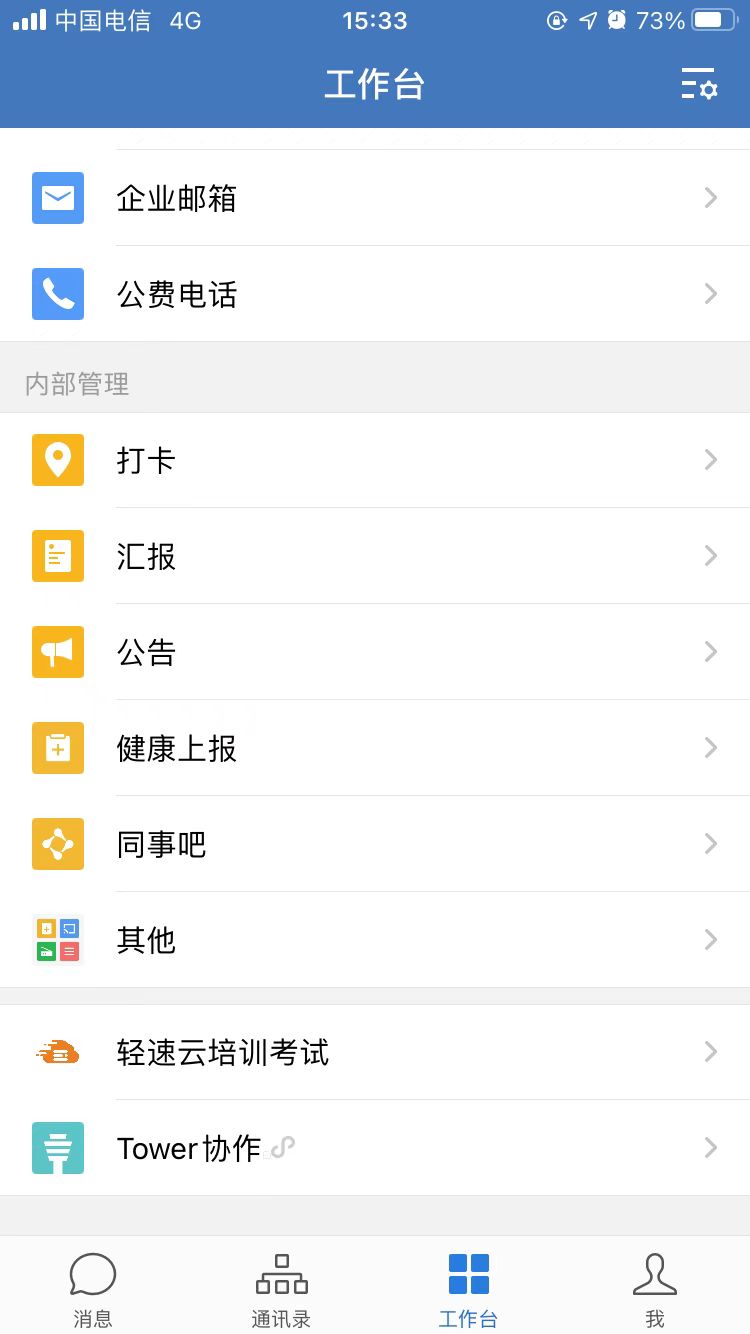Go to the 我 profile tab
Viewport: 750px width, 1334px height.
tap(655, 1288)
